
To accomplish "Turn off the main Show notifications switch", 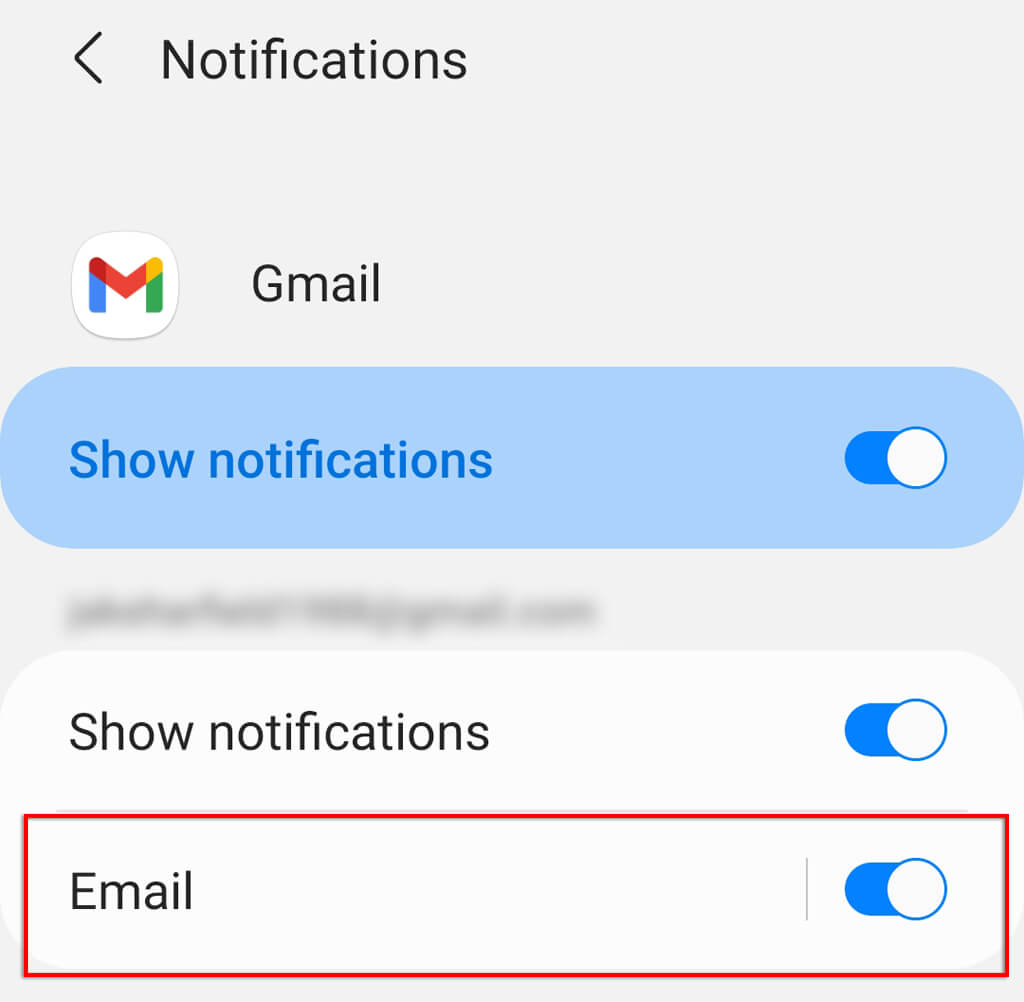I will 894,459.
